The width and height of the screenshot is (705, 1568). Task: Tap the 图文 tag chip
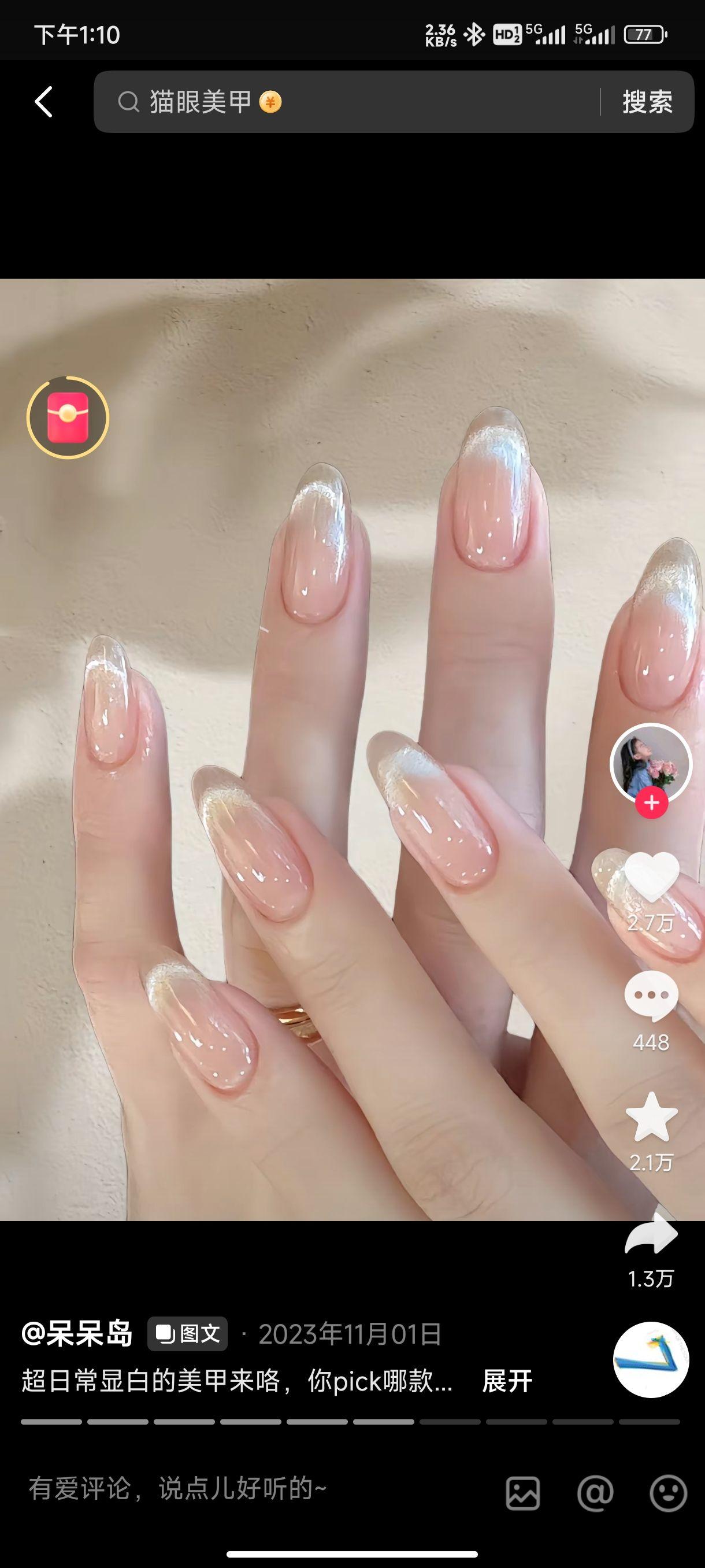(187, 1334)
